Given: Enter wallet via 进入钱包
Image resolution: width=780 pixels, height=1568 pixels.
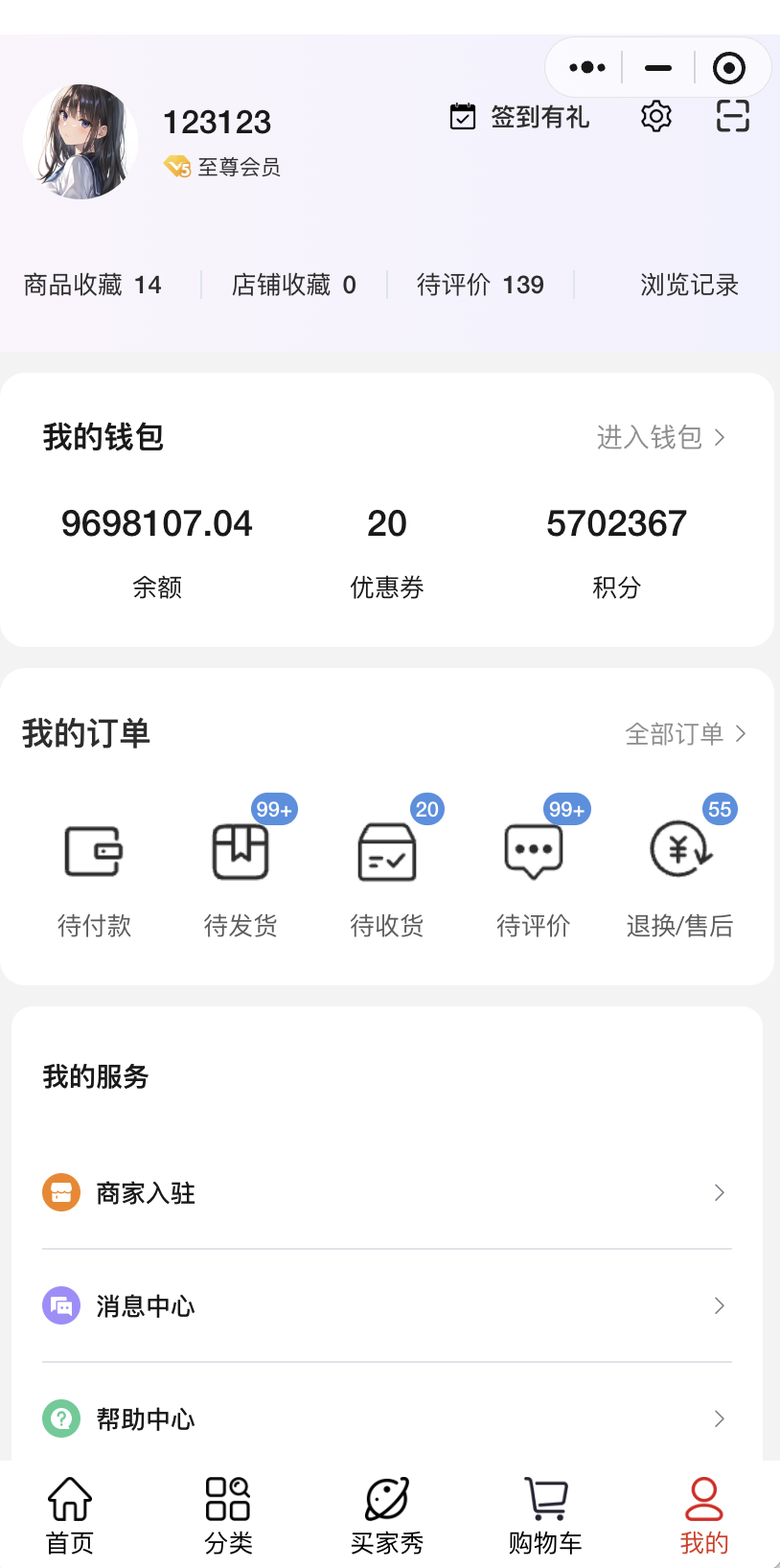Looking at the screenshot, I should [x=661, y=437].
